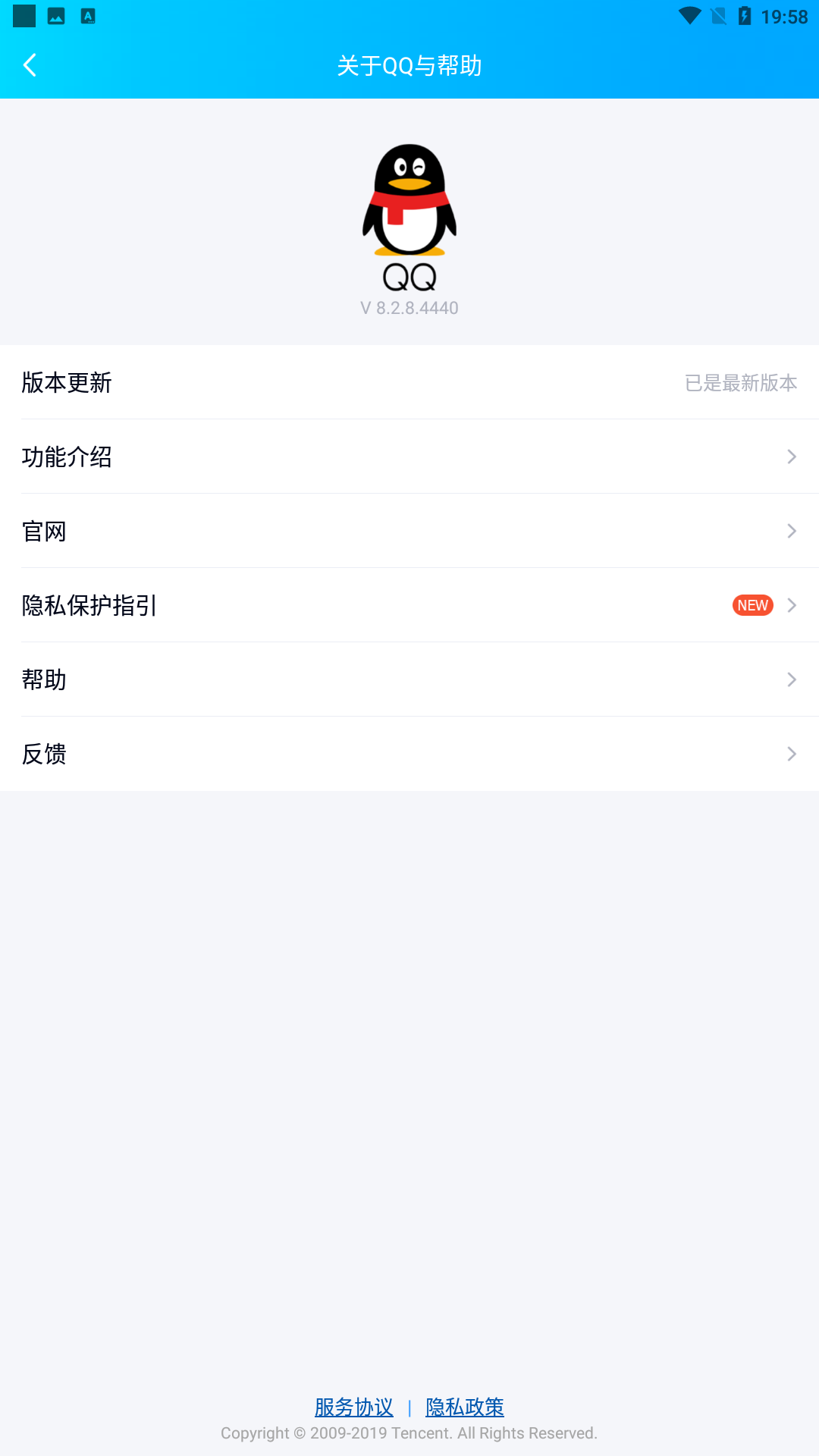Tap the back arrow to leave About page
The width and height of the screenshot is (819, 1456).
tap(30, 65)
